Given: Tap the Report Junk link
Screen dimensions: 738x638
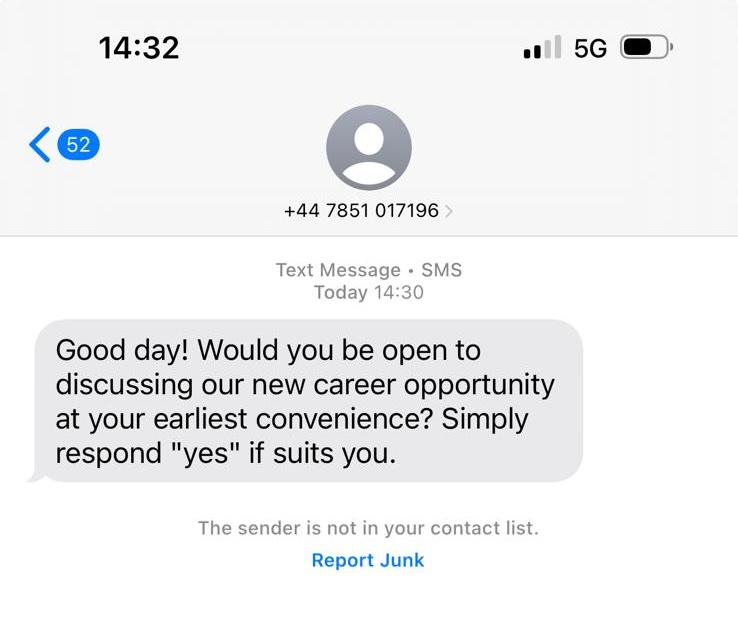Looking at the screenshot, I should [368, 560].
